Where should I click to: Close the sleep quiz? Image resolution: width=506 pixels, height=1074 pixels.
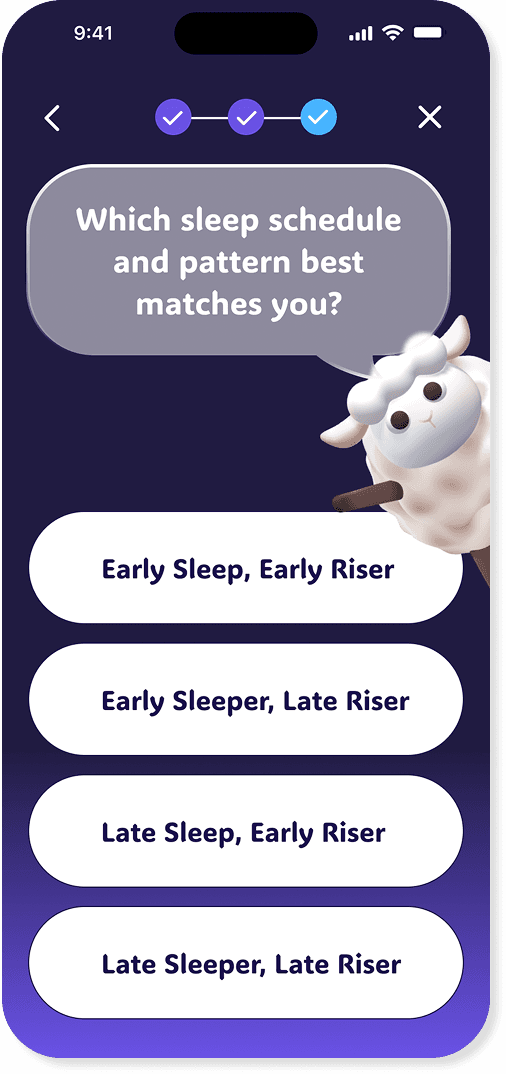[x=430, y=118]
